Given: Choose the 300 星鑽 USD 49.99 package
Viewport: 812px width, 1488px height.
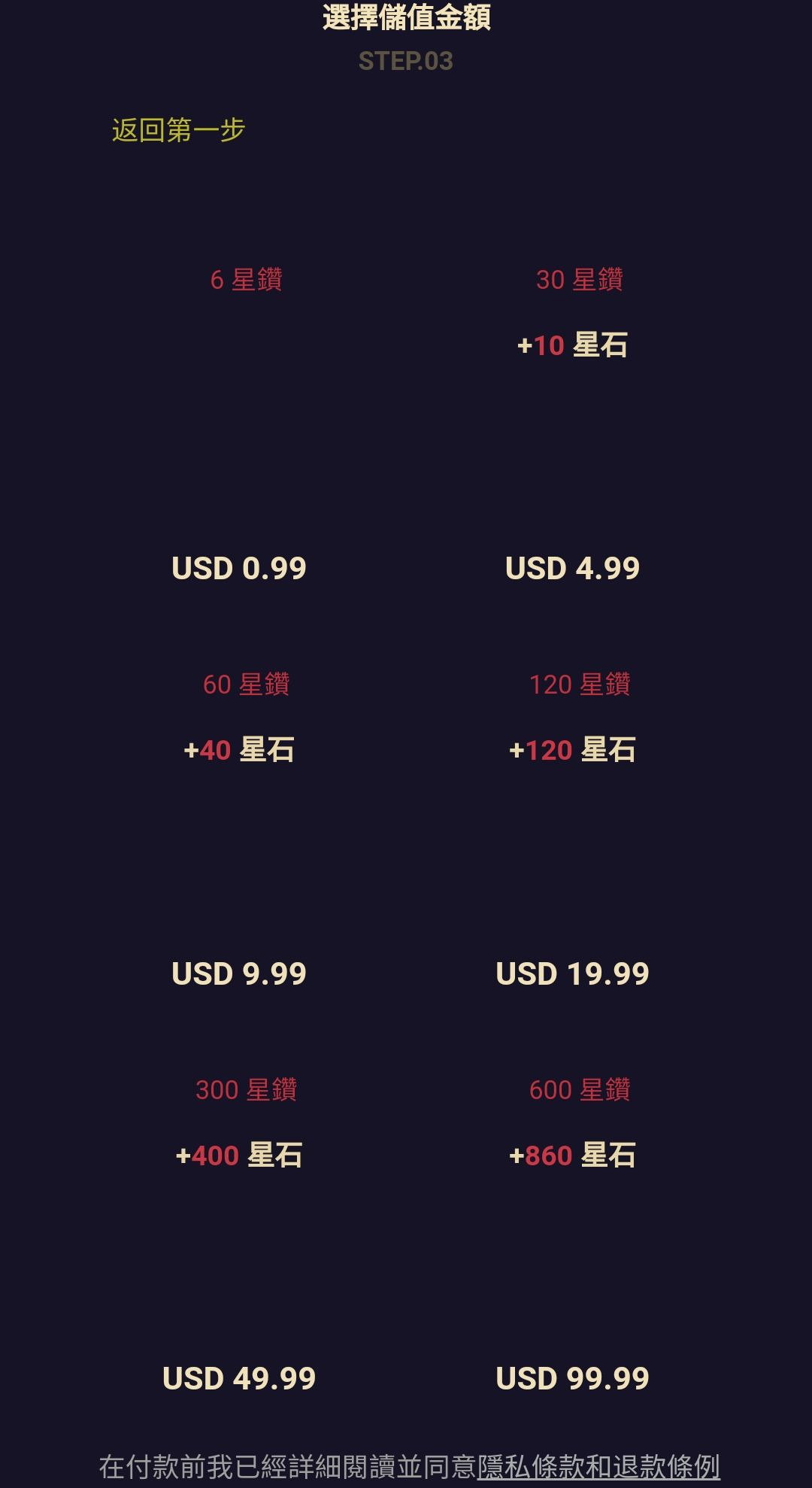Looking at the screenshot, I should (239, 1234).
